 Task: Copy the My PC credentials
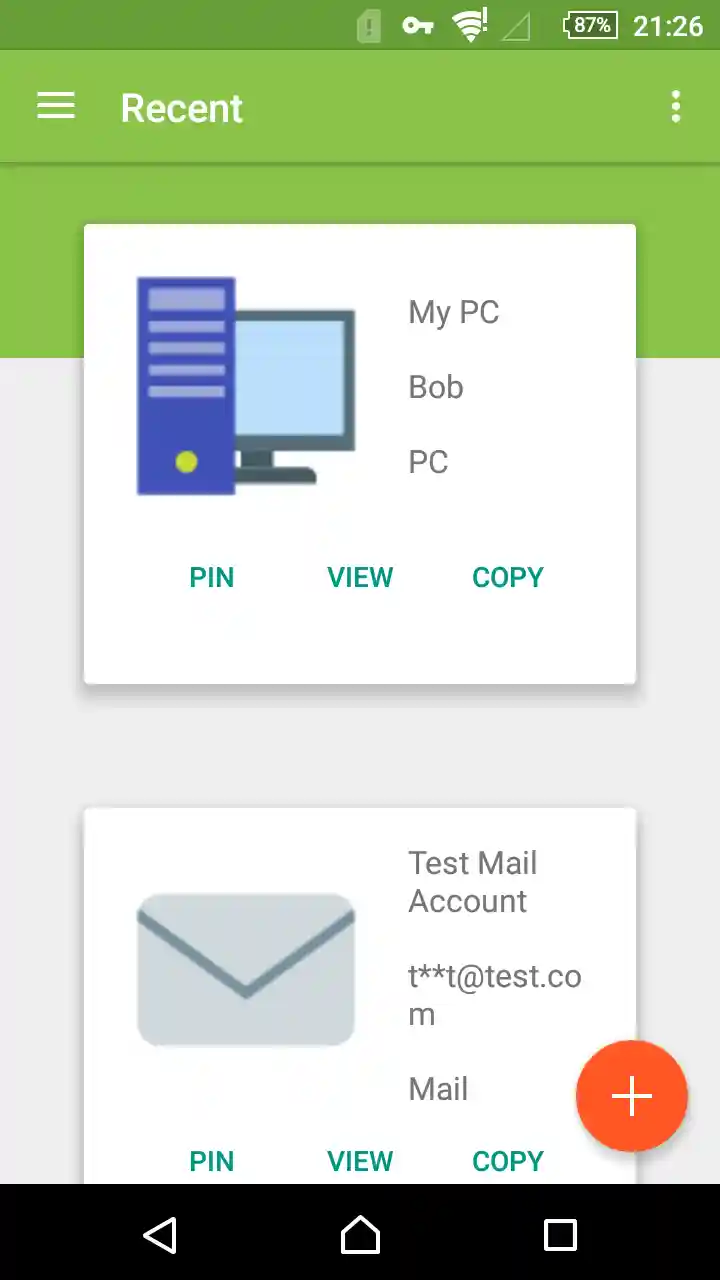508,577
